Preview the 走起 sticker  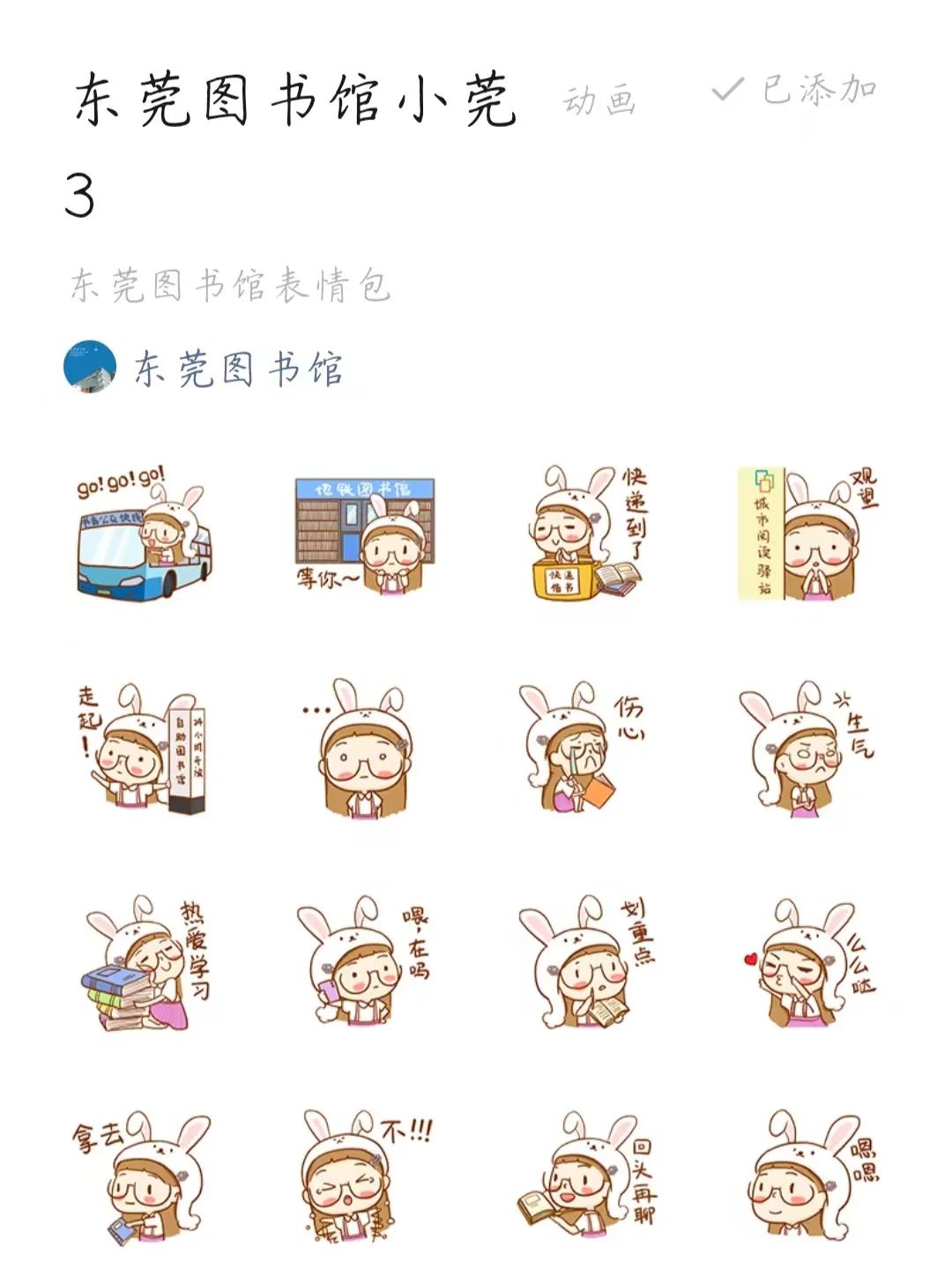coord(144,750)
